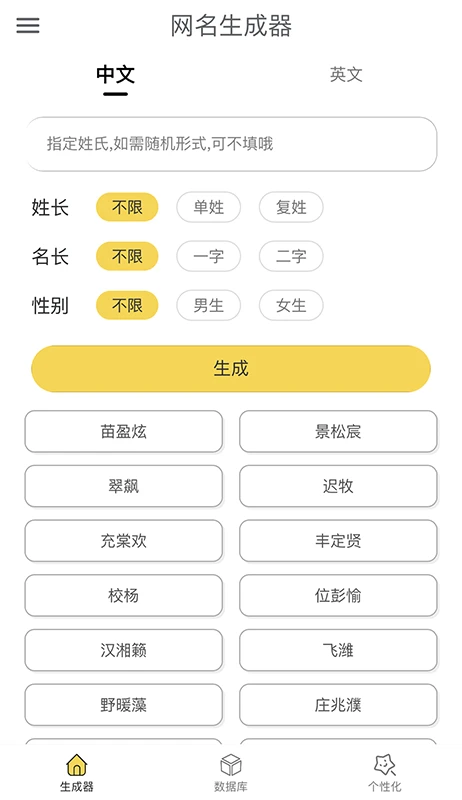Select 不限 for 性别
This screenshot has height=800, width=462.
pos(127,305)
